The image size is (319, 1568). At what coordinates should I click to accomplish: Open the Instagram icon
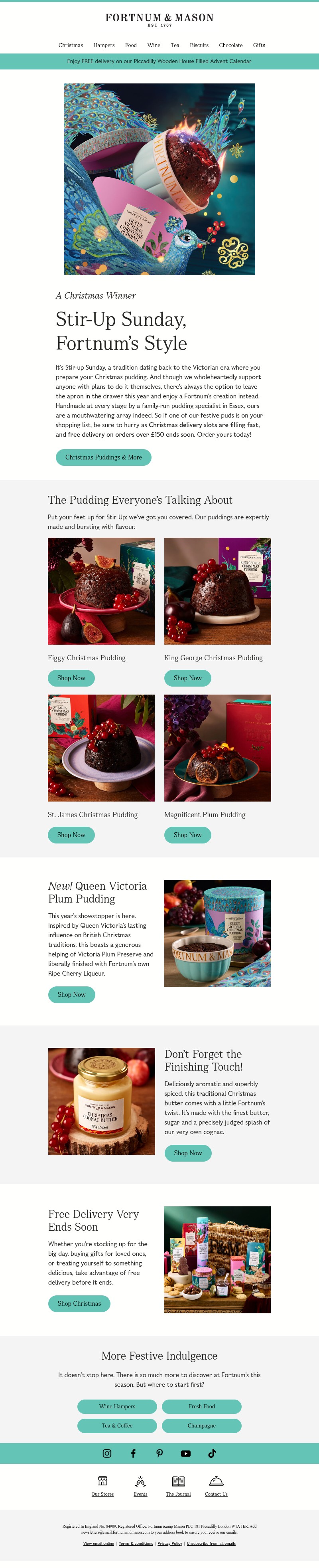click(107, 1453)
